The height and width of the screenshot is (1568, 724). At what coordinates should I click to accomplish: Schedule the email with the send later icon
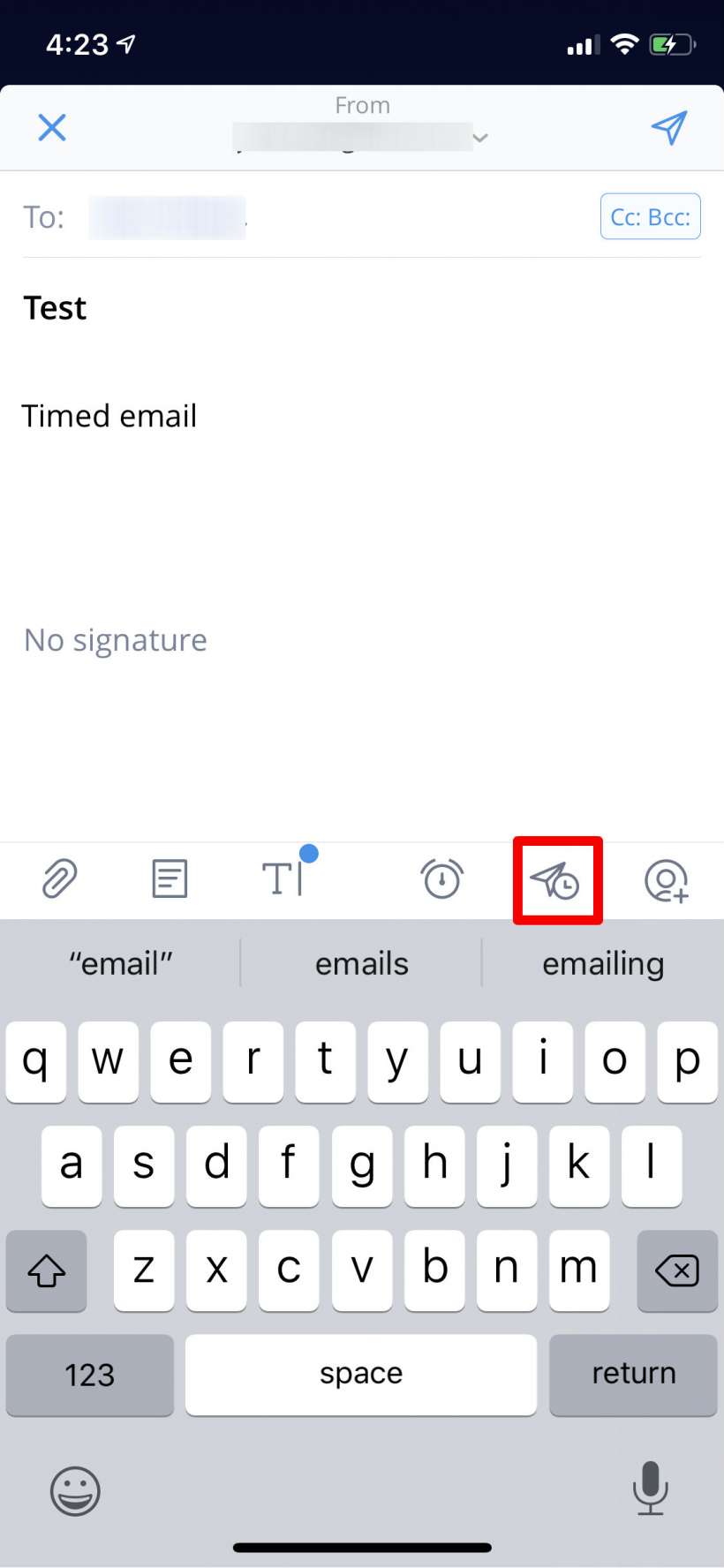(x=556, y=880)
